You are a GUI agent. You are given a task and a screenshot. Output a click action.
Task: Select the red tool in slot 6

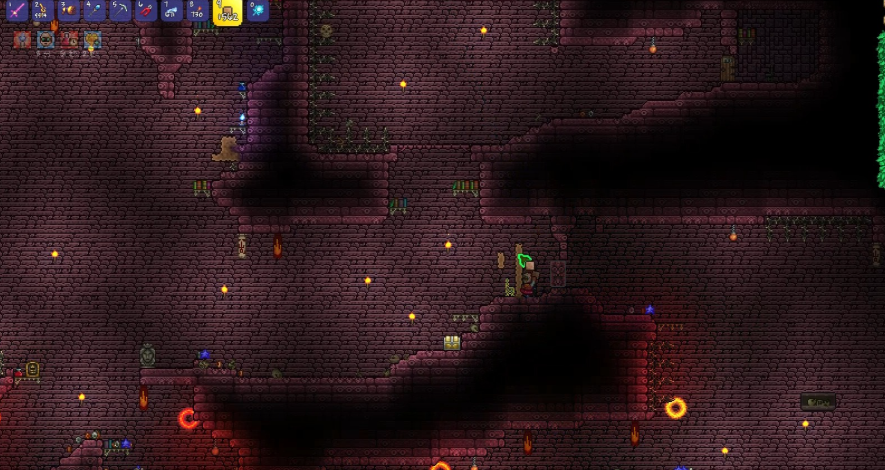(146, 11)
